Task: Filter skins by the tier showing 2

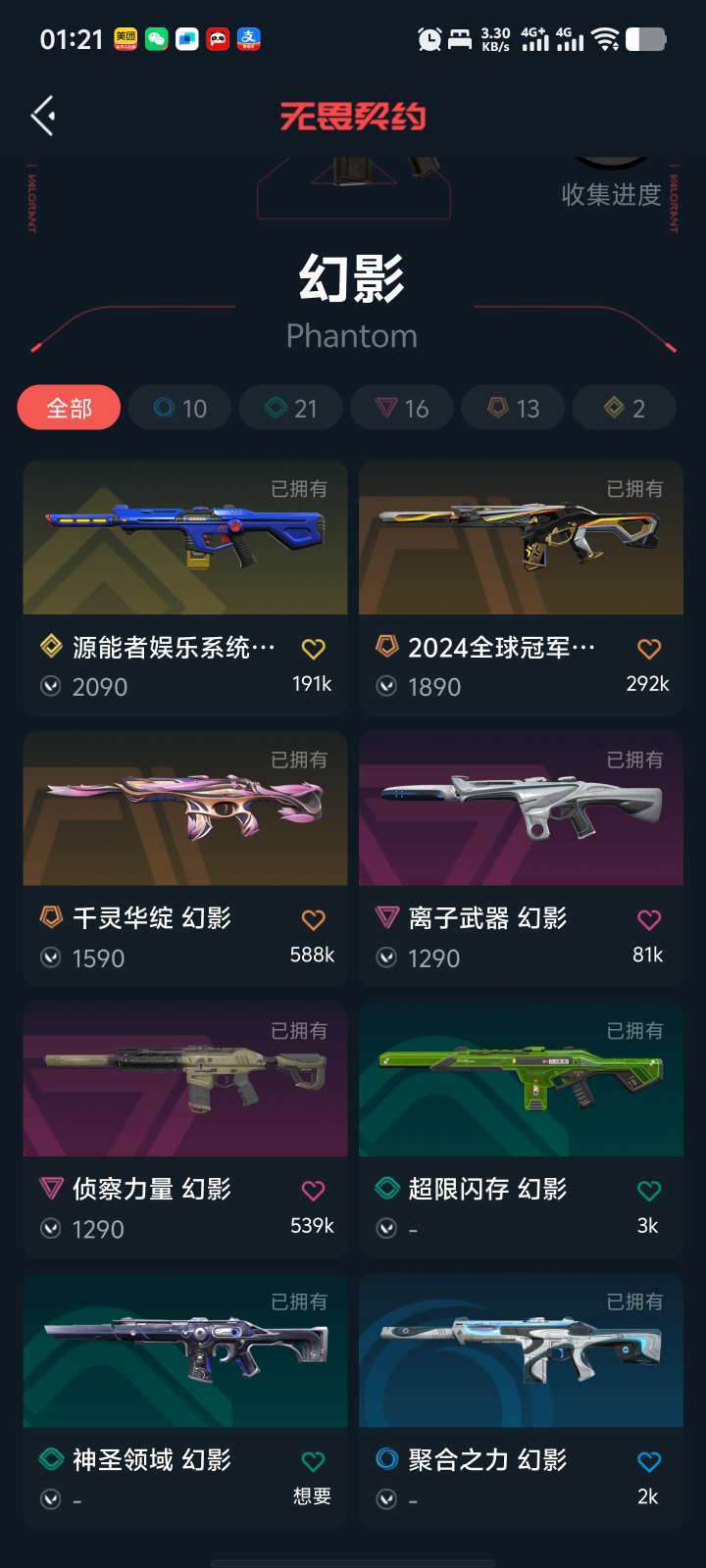Action: point(624,408)
